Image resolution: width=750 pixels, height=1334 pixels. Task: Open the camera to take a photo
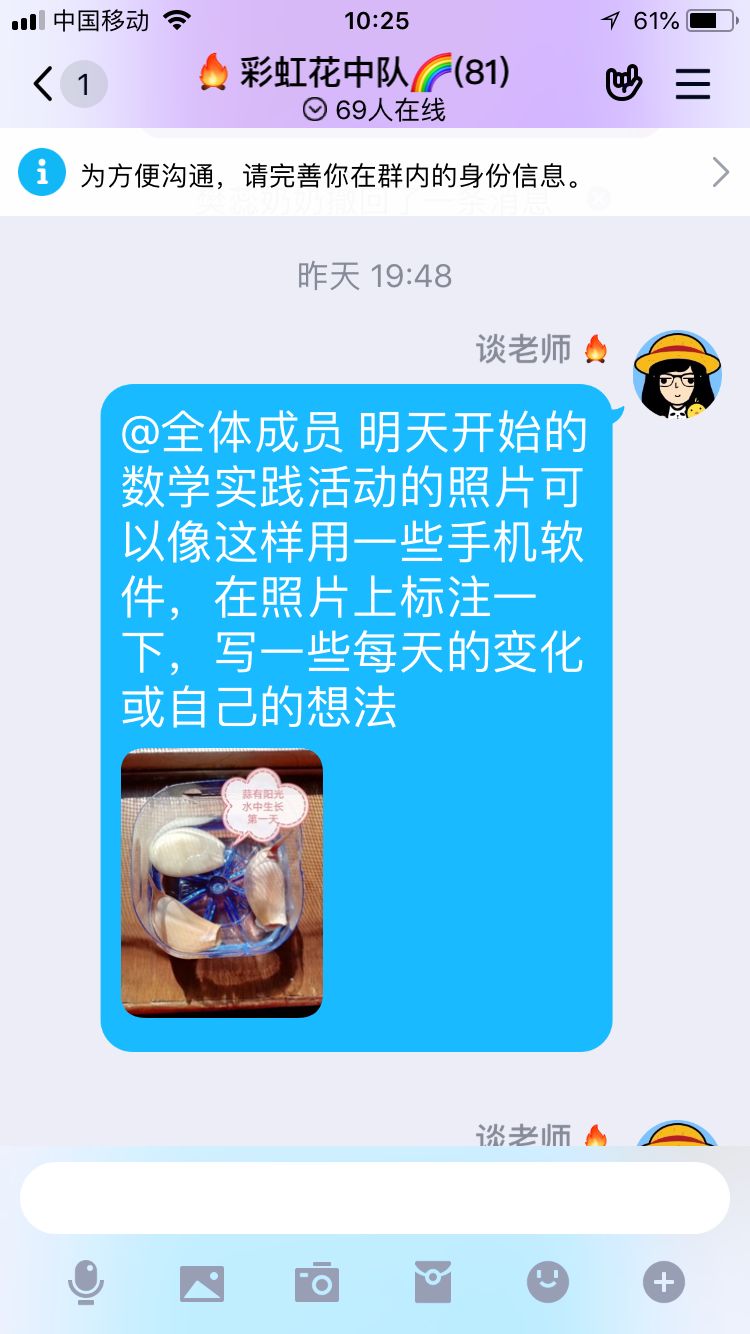point(317,1282)
